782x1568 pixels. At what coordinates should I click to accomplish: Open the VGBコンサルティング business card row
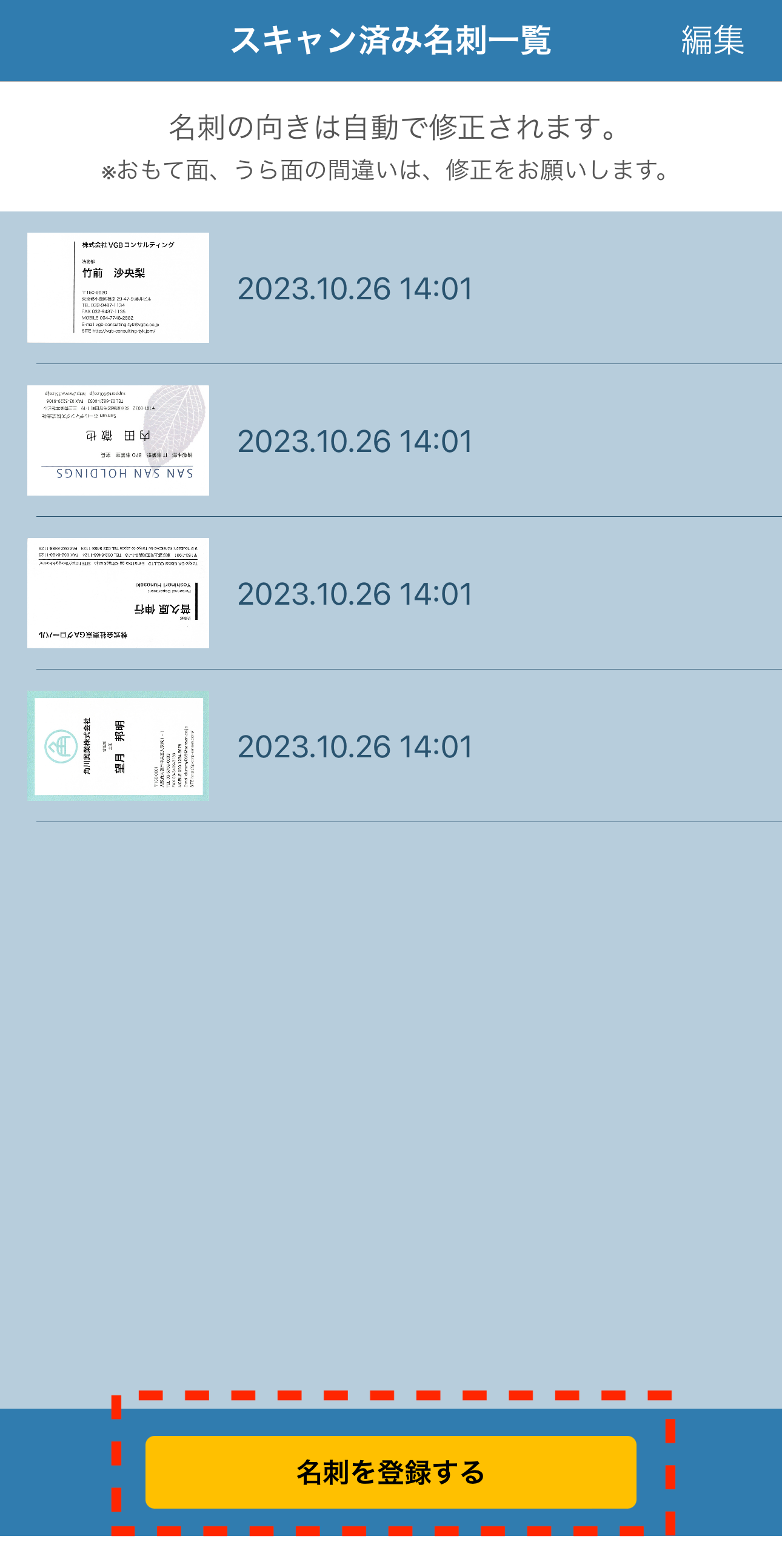[391, 288]
